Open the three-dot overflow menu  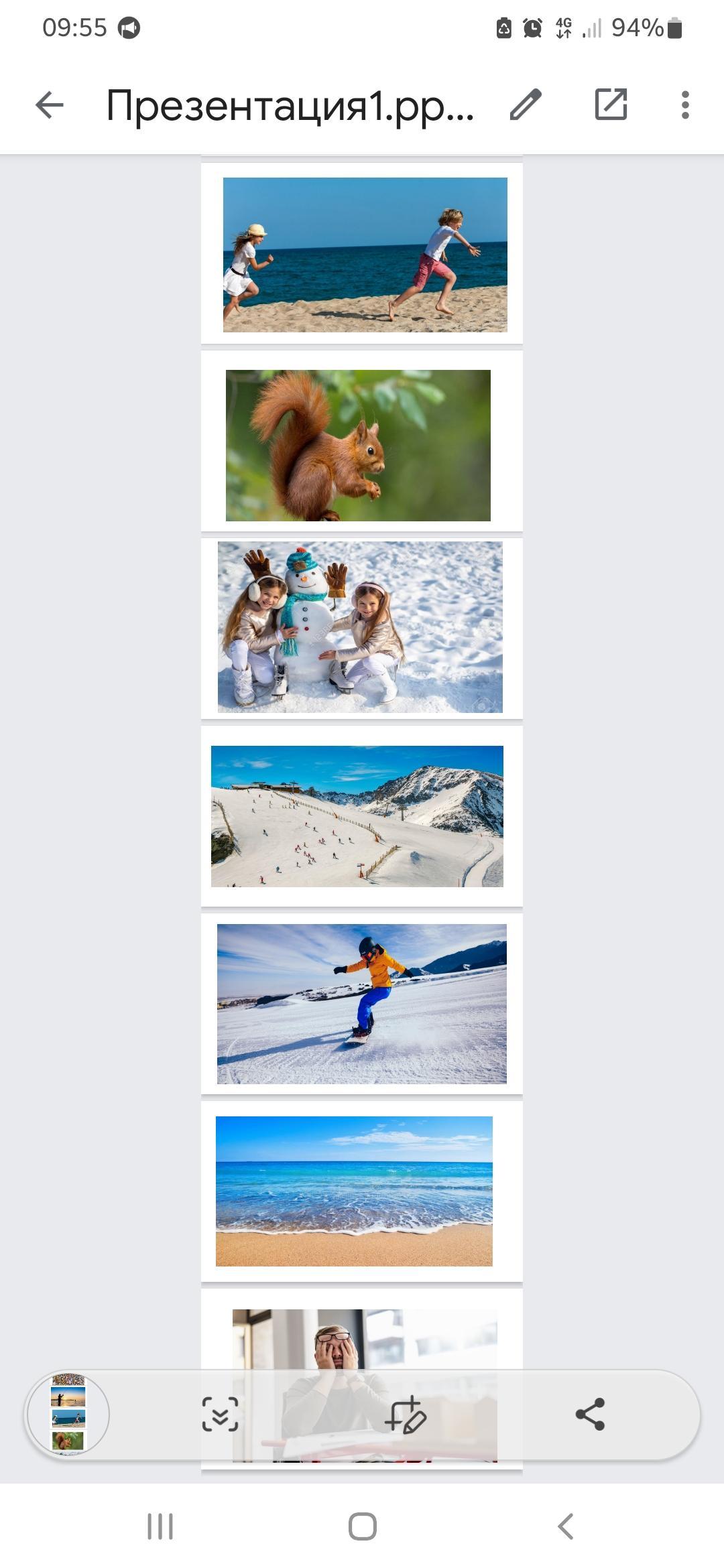[x=684, y=105]
